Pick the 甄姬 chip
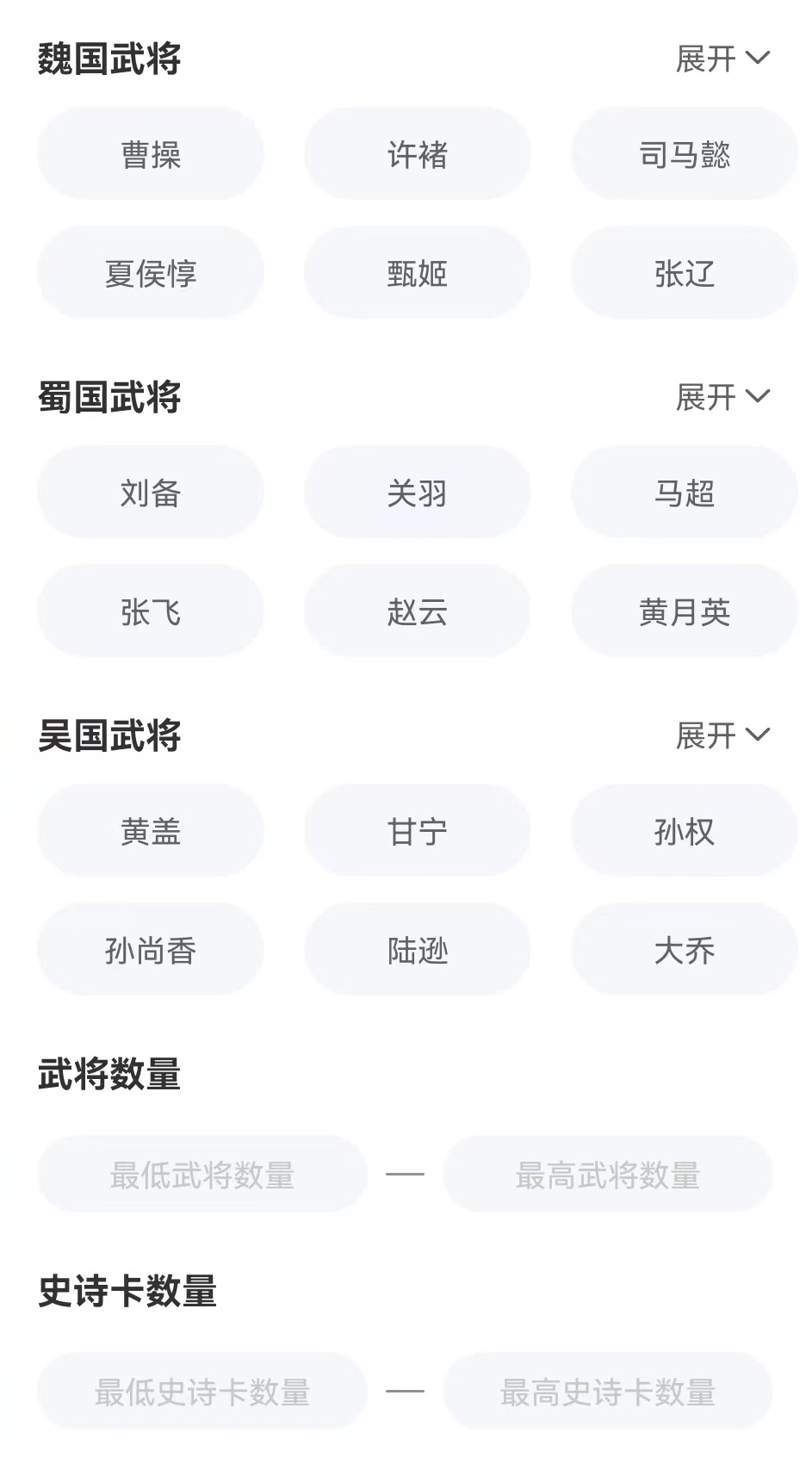Image resolution: width=812 pixels, height=1470 pixels. [418, 274]
